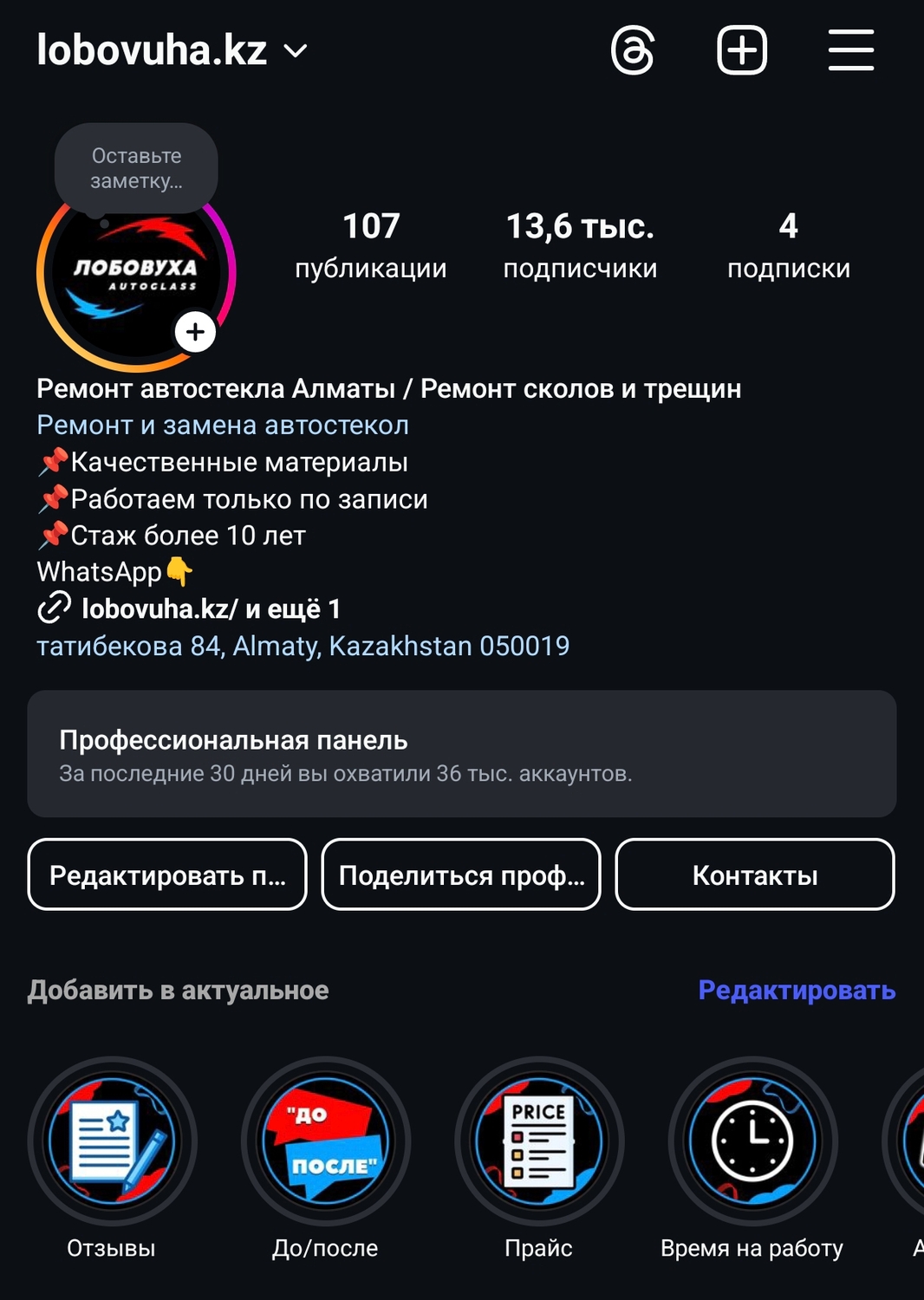
Task: Leave a note in the Оставьте заметку bubble
Action: point(136,168)
